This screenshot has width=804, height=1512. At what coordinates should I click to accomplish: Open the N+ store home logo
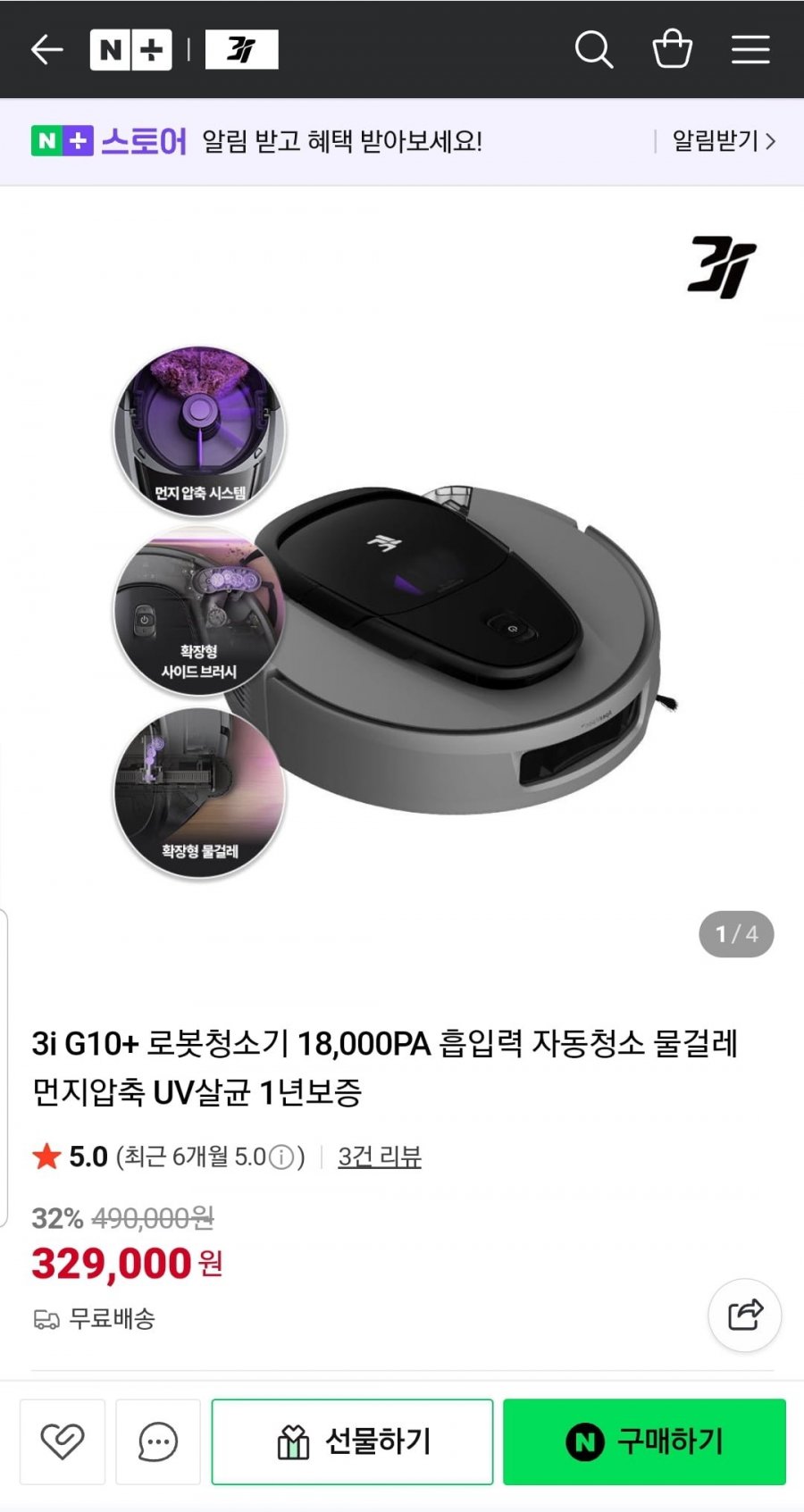130,50
